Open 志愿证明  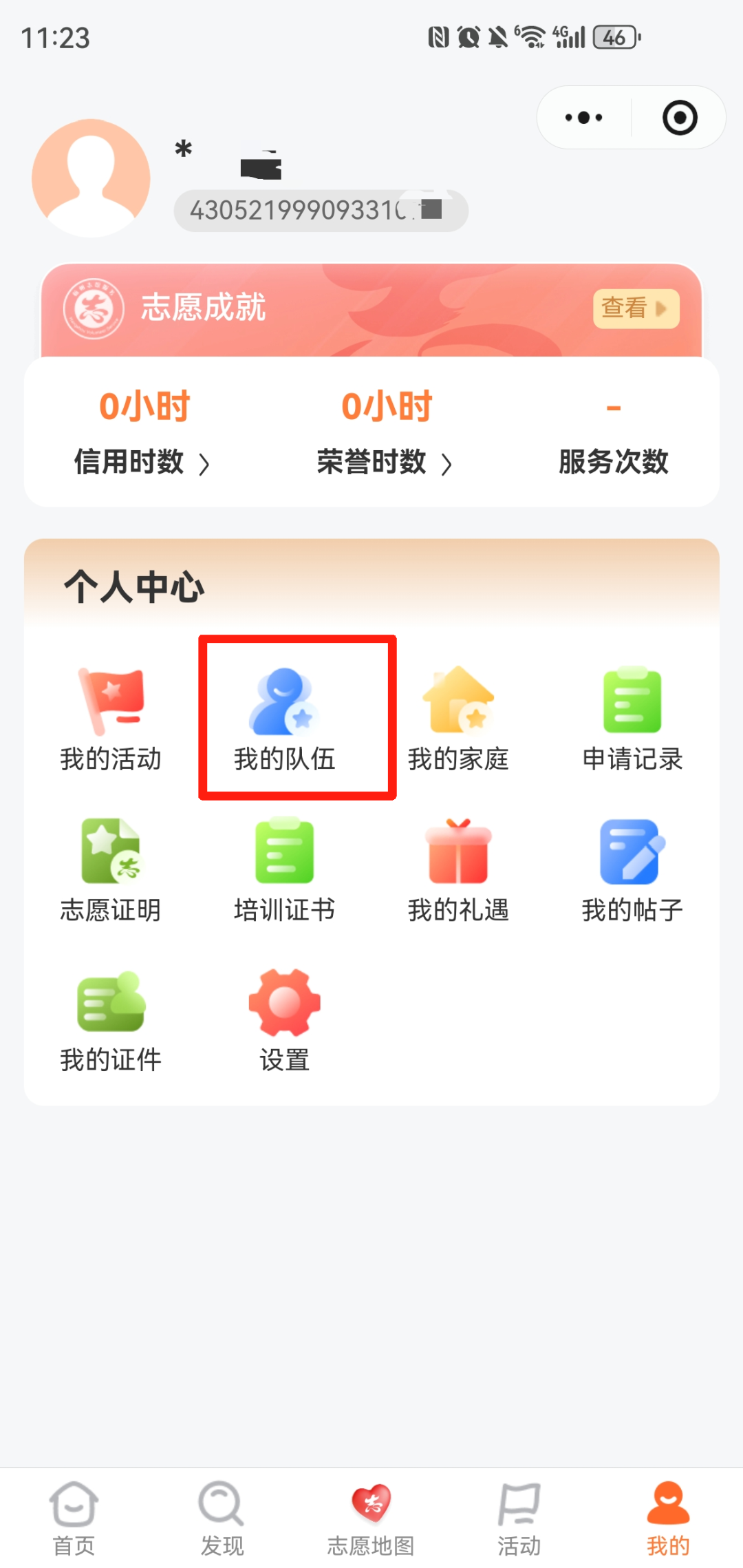(x=111, y=870)
